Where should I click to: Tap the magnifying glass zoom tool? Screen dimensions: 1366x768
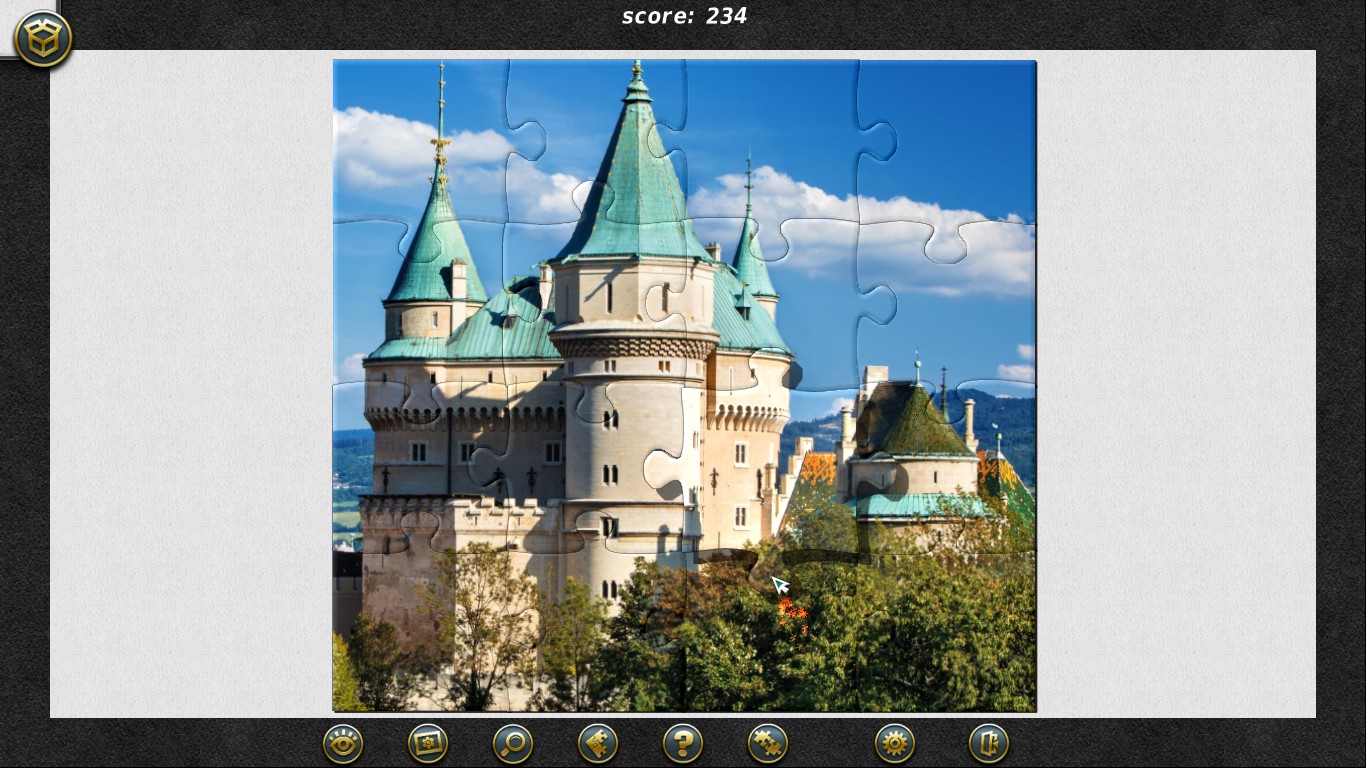point(513,744)
